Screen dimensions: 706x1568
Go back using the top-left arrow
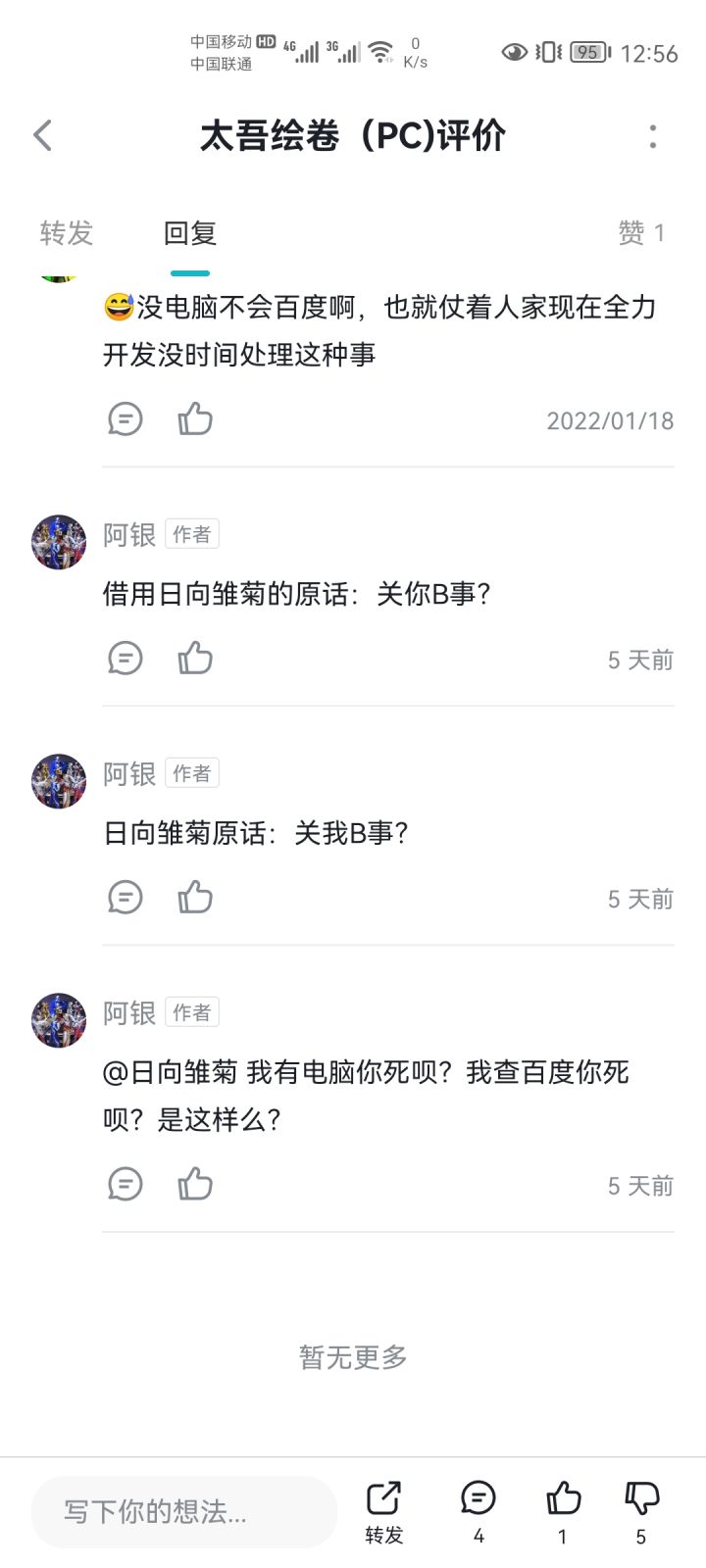(x=42, y=135)
